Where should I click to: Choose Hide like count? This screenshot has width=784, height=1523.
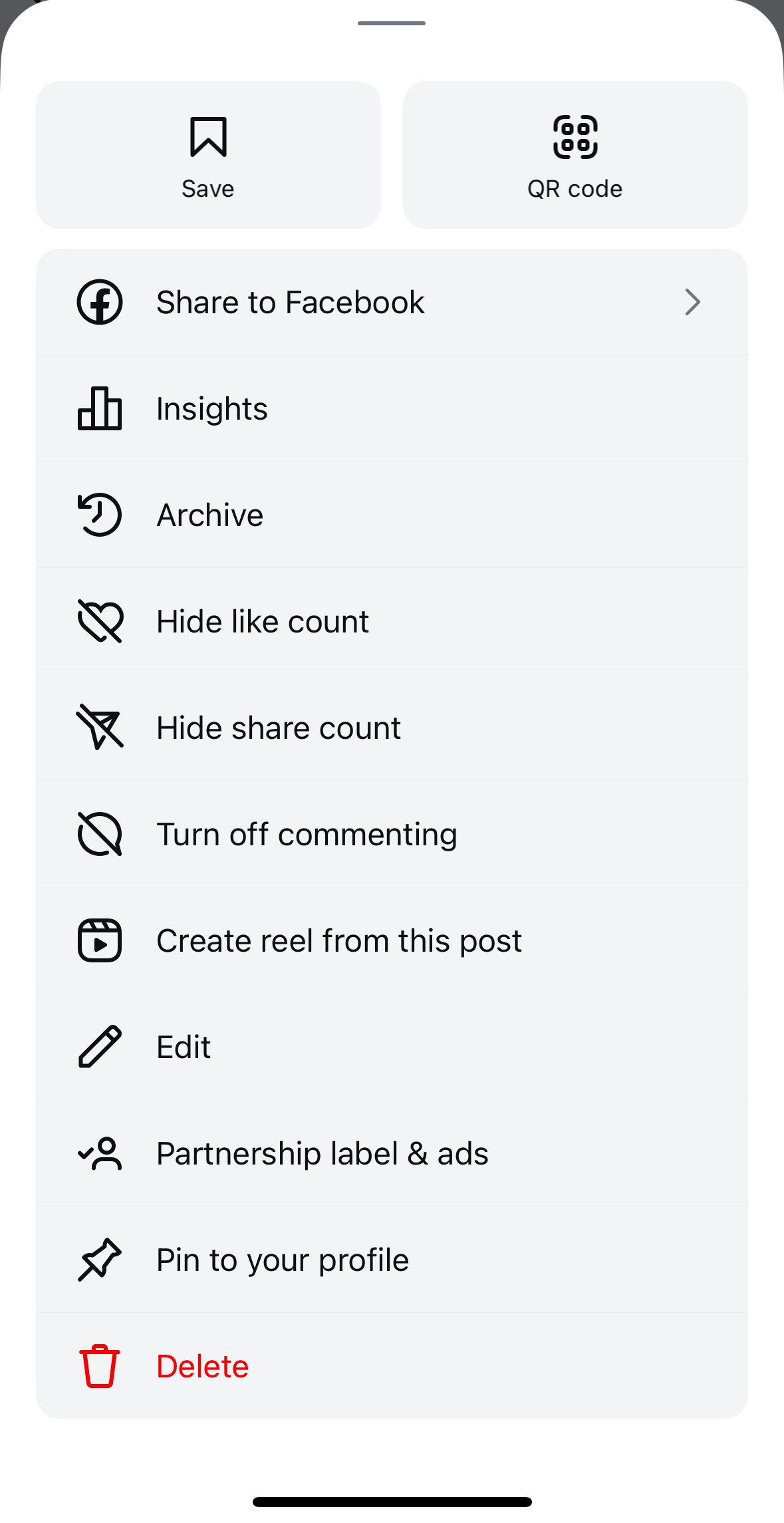(x=392, y=621)
